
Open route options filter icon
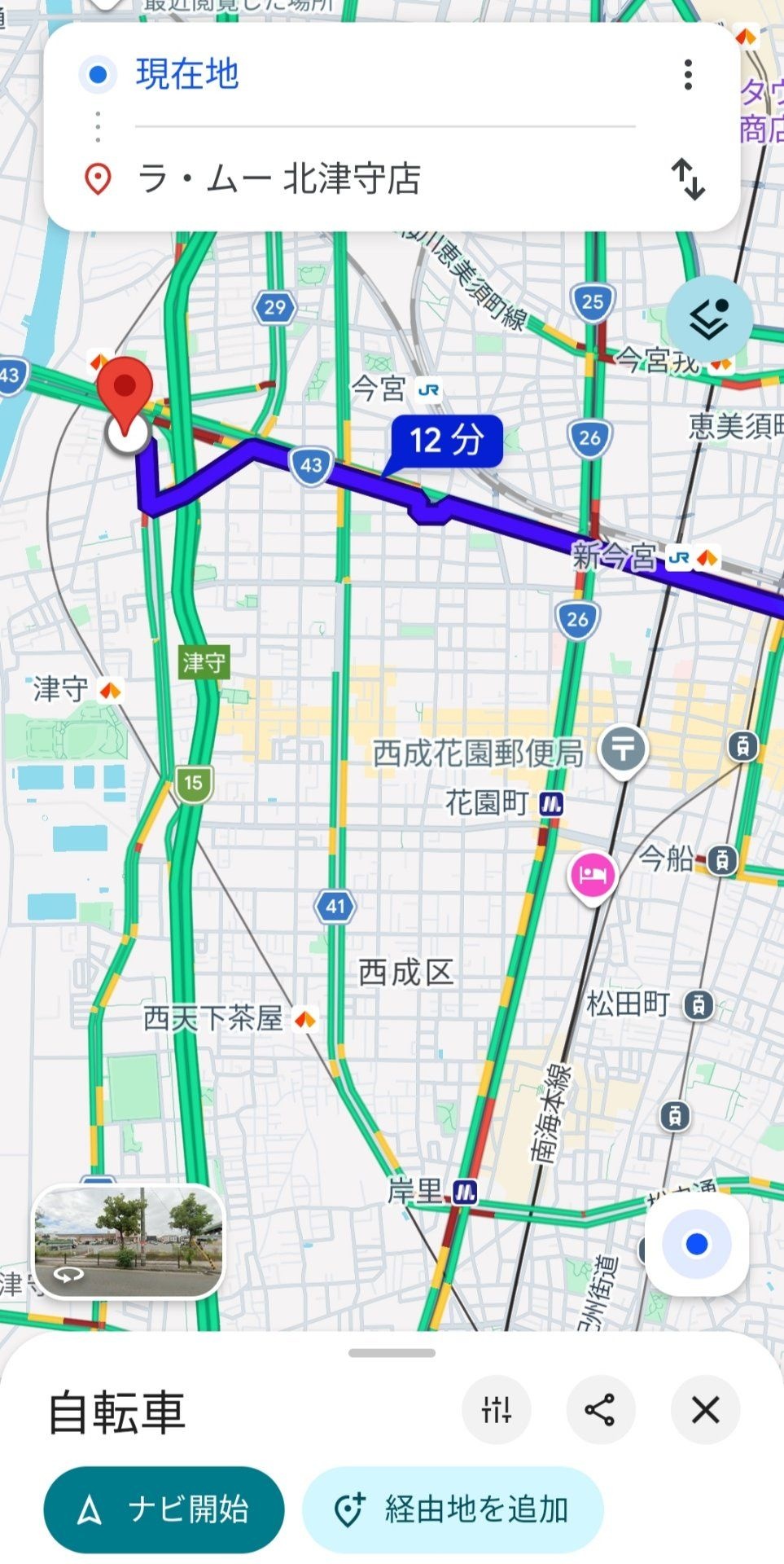pyautogui.click(x=496, y=1409)
